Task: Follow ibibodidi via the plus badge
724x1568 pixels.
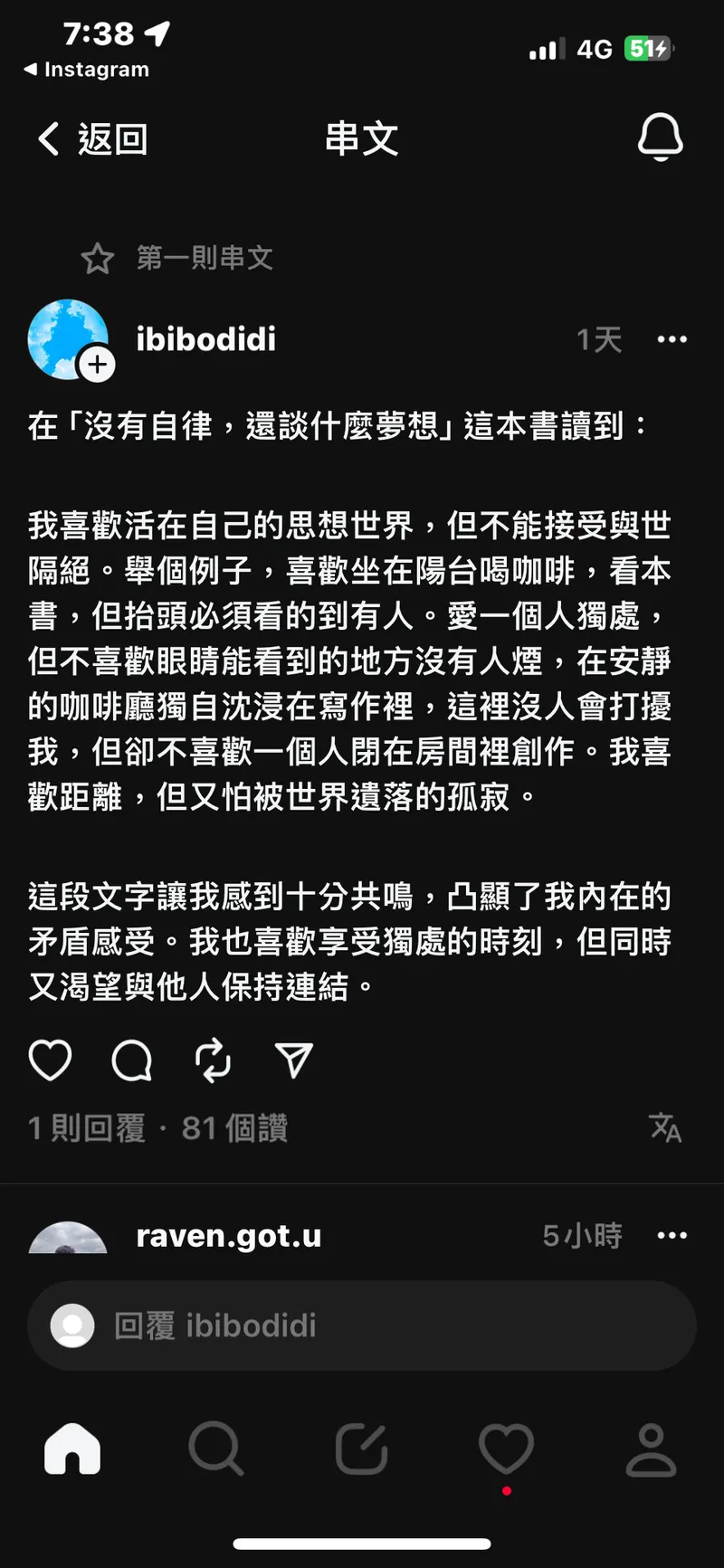Action: coord(97,365)
